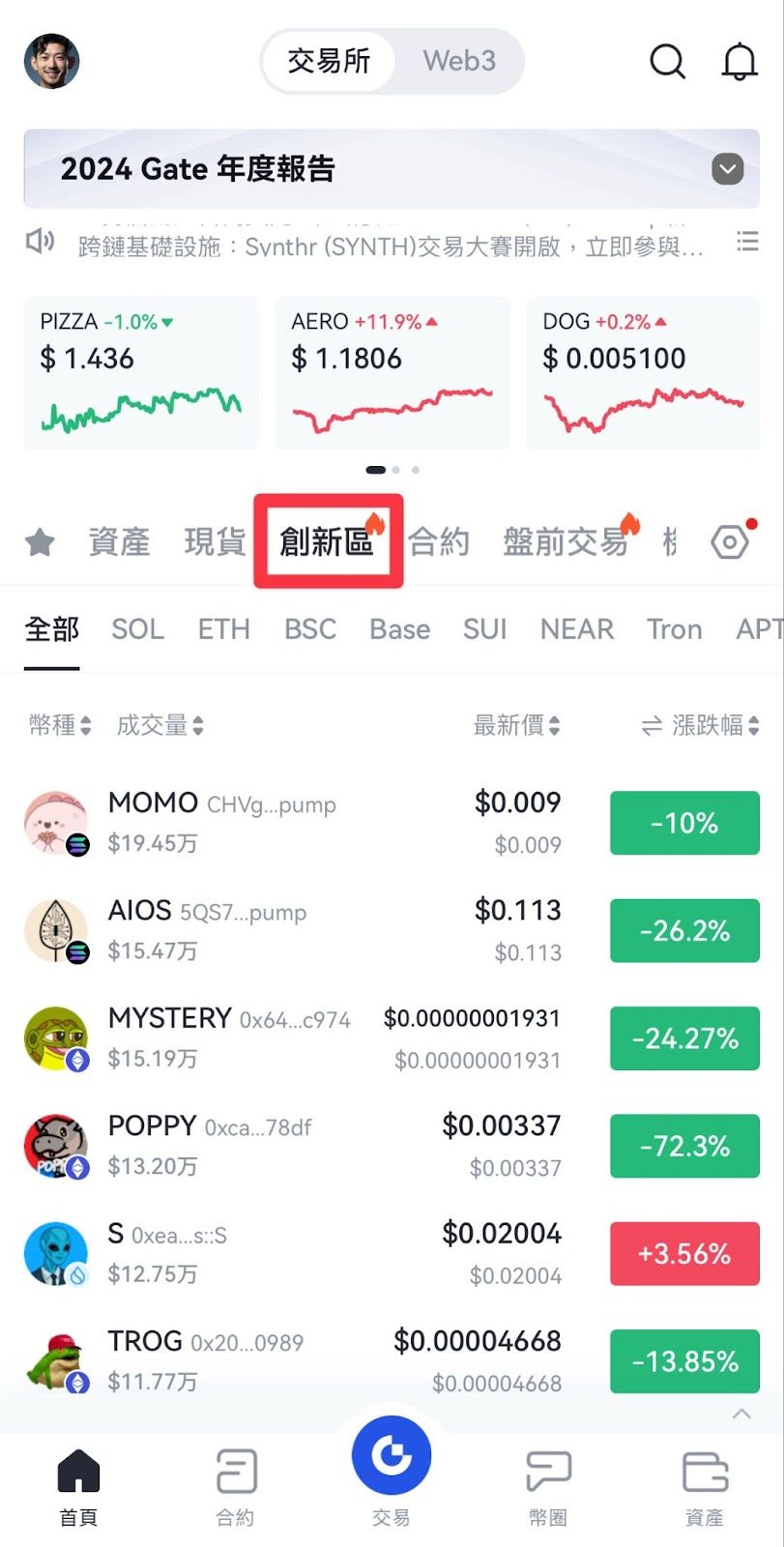The height and width of the screenshot is (1547, 784).
Task: Open the DOG price card
Action: tap(643, 373)
